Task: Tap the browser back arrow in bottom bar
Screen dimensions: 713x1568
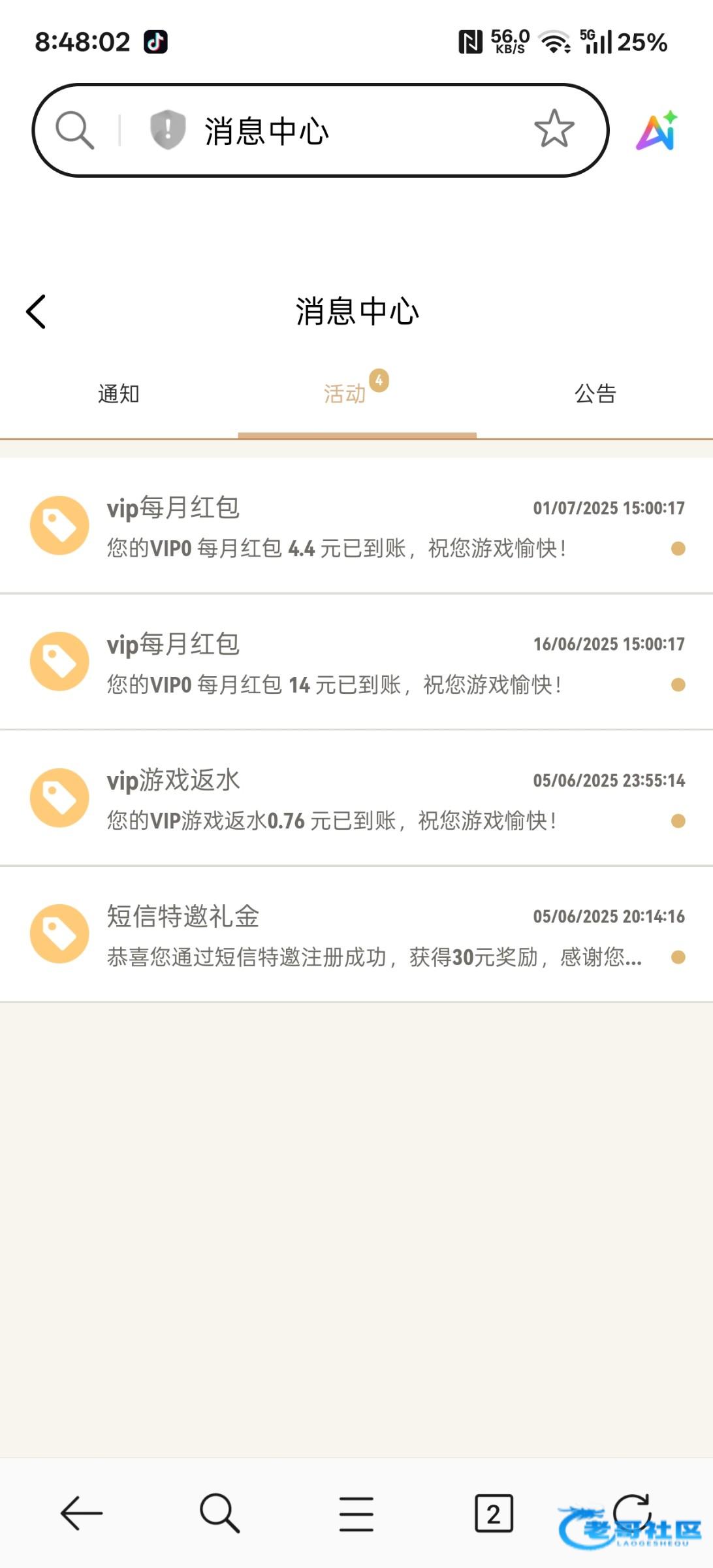Action: point(82,1513)
